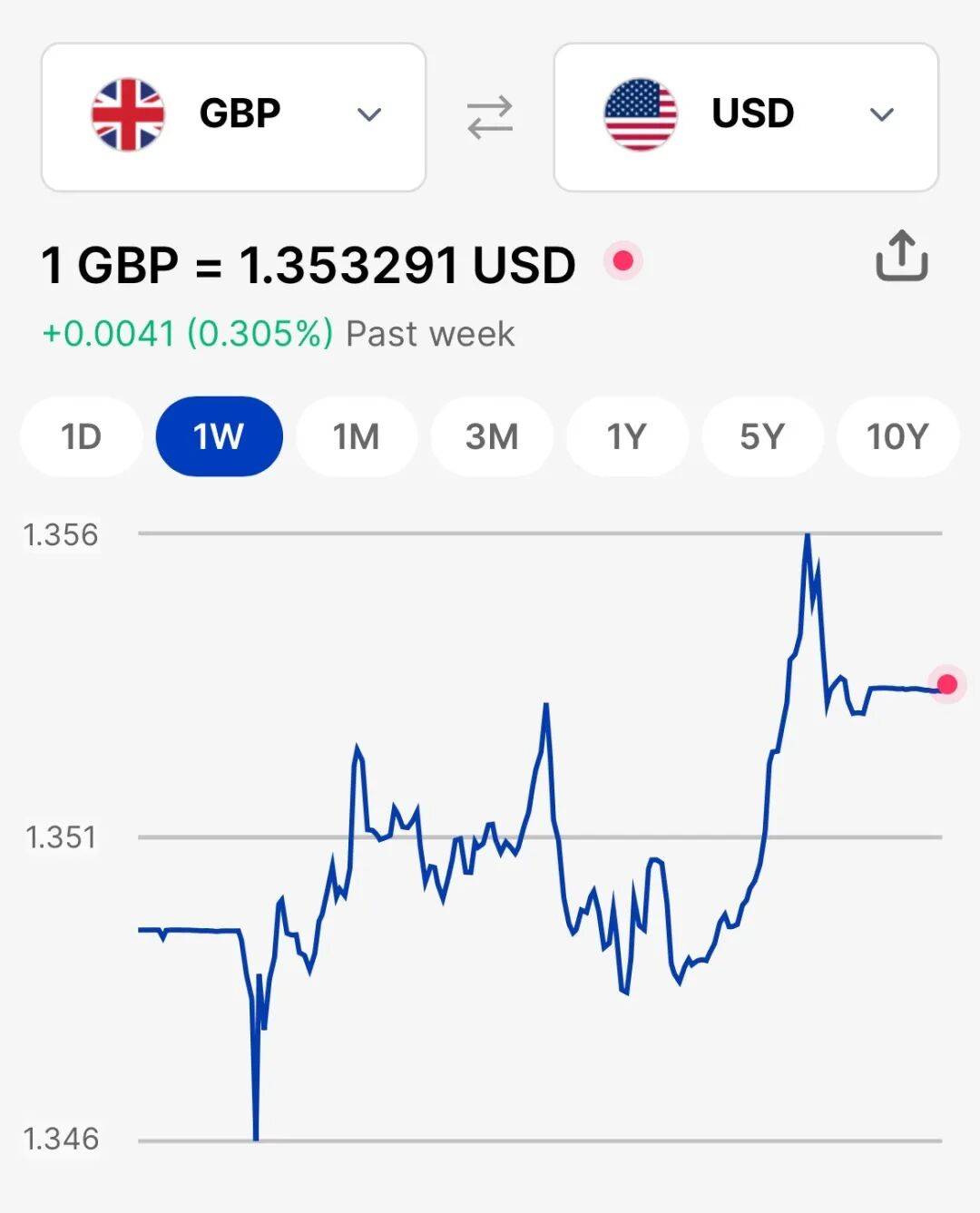The width and height of the screenshot is (980, 1213).
Task: Display the 10Y chart range
Action: [897, 436]
